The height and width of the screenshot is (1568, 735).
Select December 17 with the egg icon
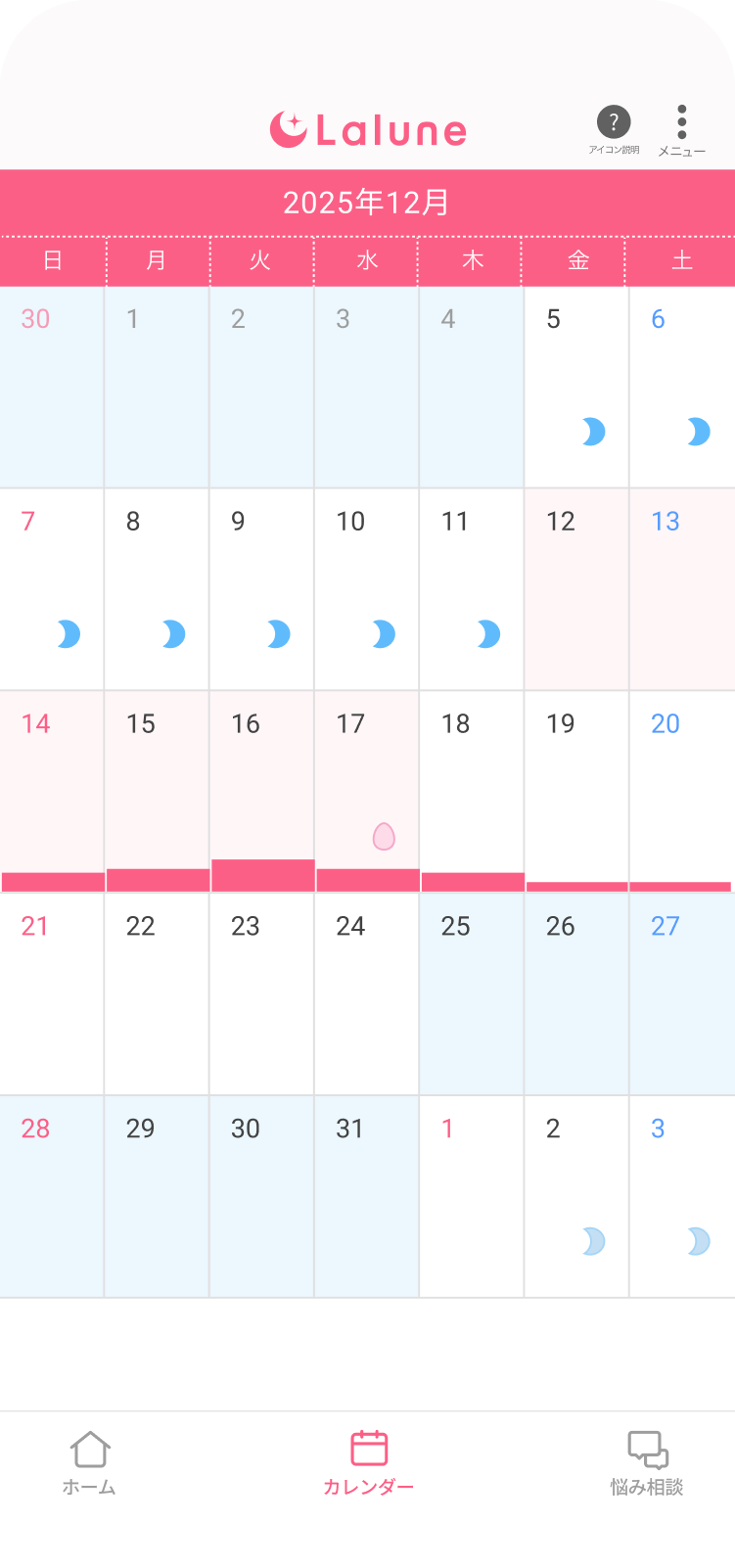[x=367, y=791]
